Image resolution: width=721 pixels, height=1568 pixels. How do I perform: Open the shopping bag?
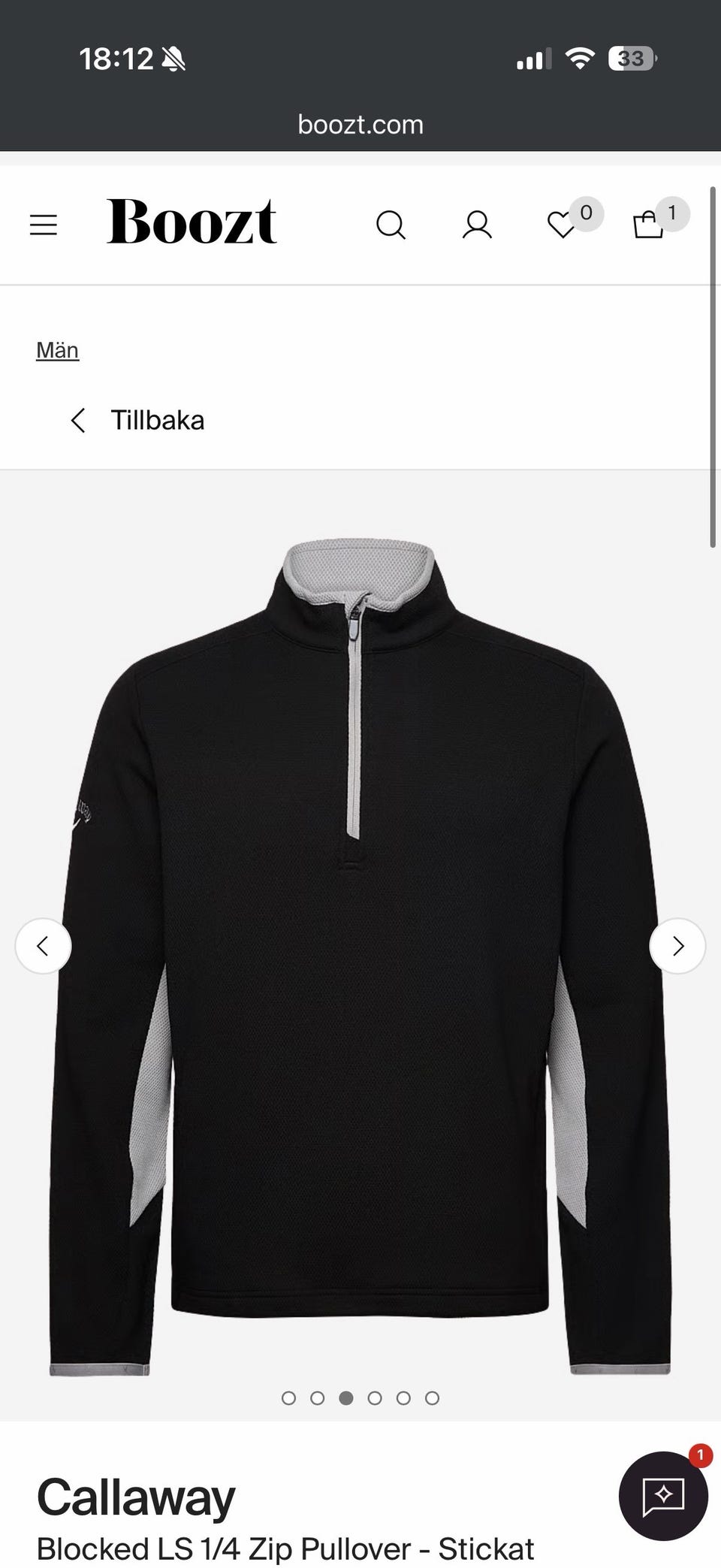648,225
